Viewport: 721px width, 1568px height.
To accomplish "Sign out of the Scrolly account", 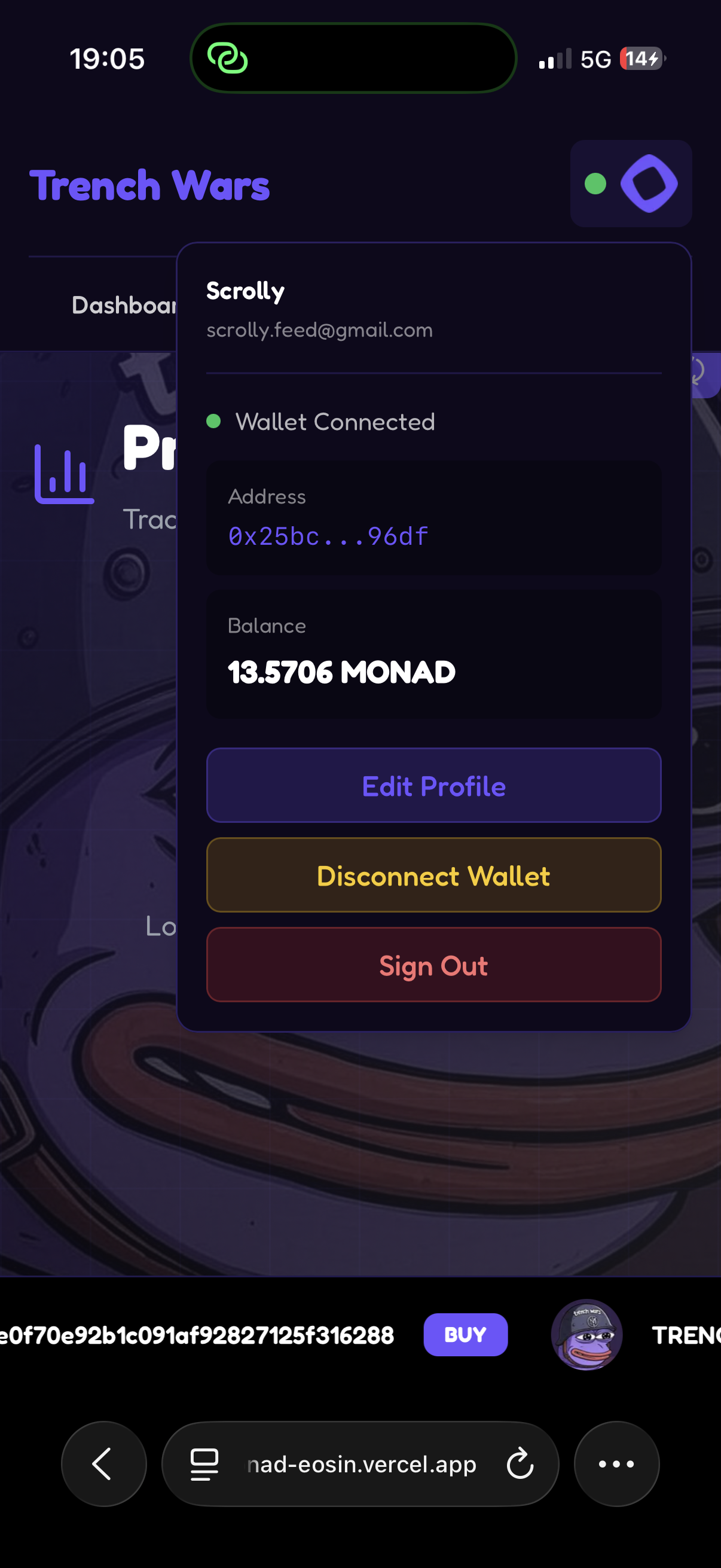I will (433, 965).
